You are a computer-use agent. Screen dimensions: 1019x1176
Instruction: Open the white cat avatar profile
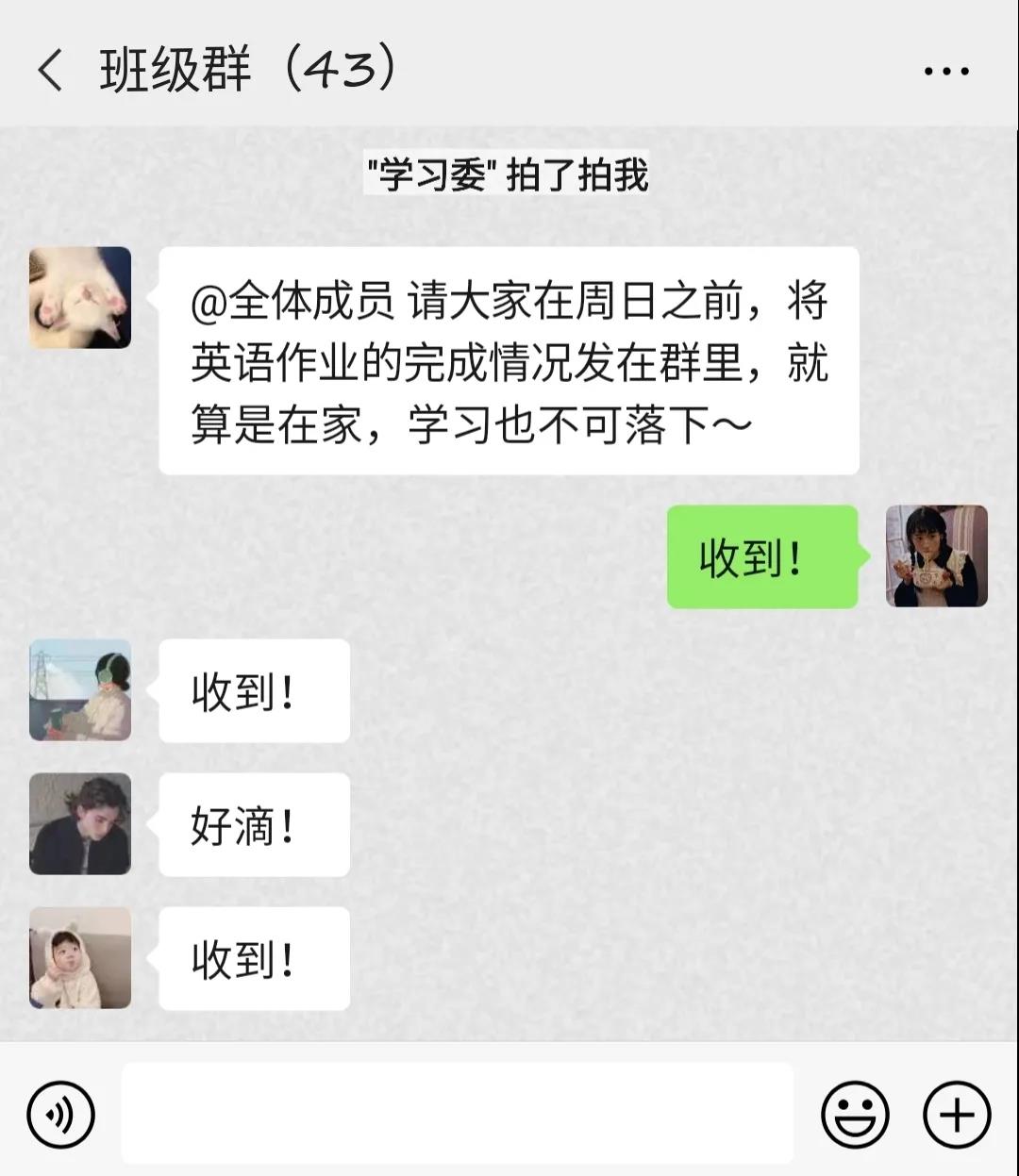(x=80, y=298)
